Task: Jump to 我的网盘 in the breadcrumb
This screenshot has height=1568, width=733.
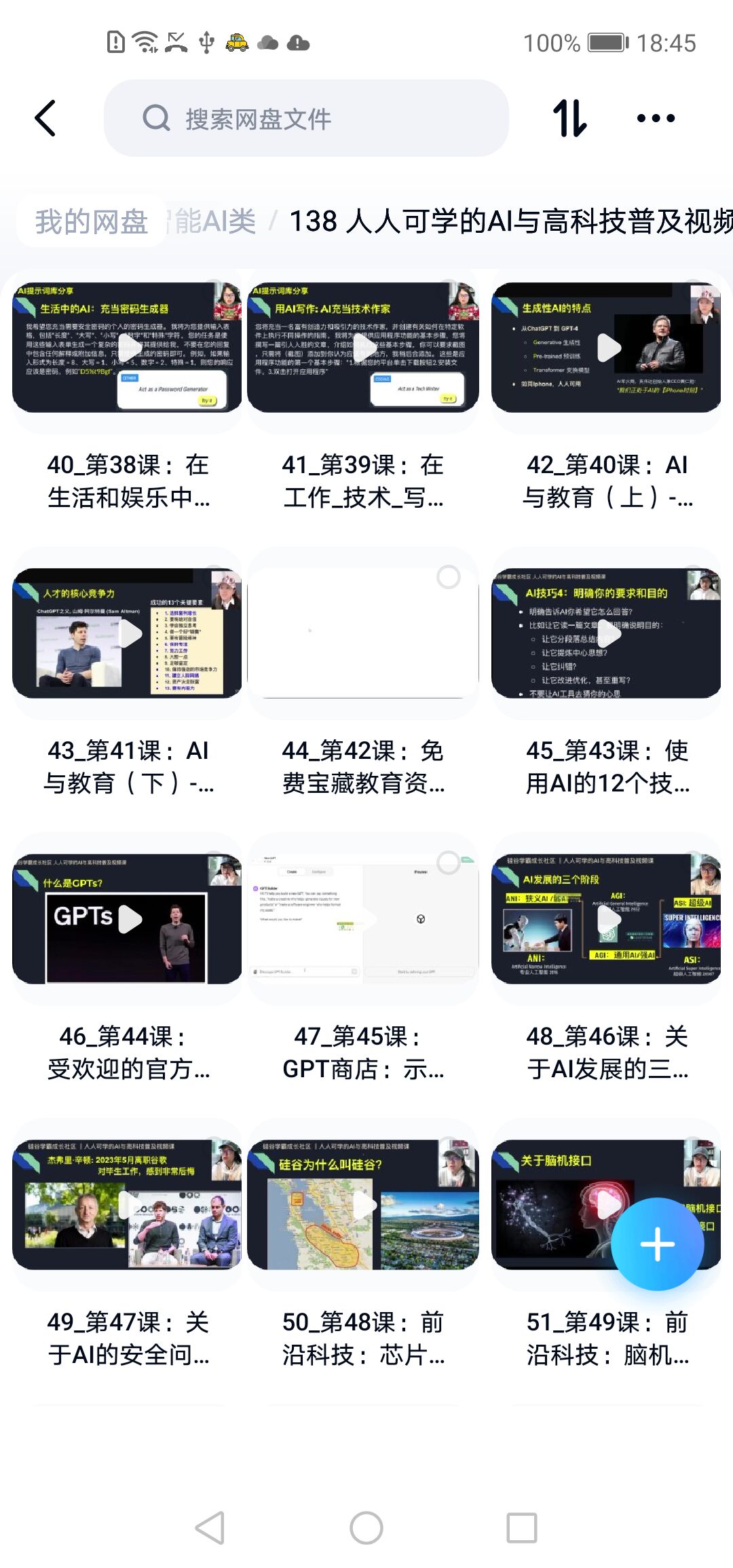Action: [x=92, y=221]
